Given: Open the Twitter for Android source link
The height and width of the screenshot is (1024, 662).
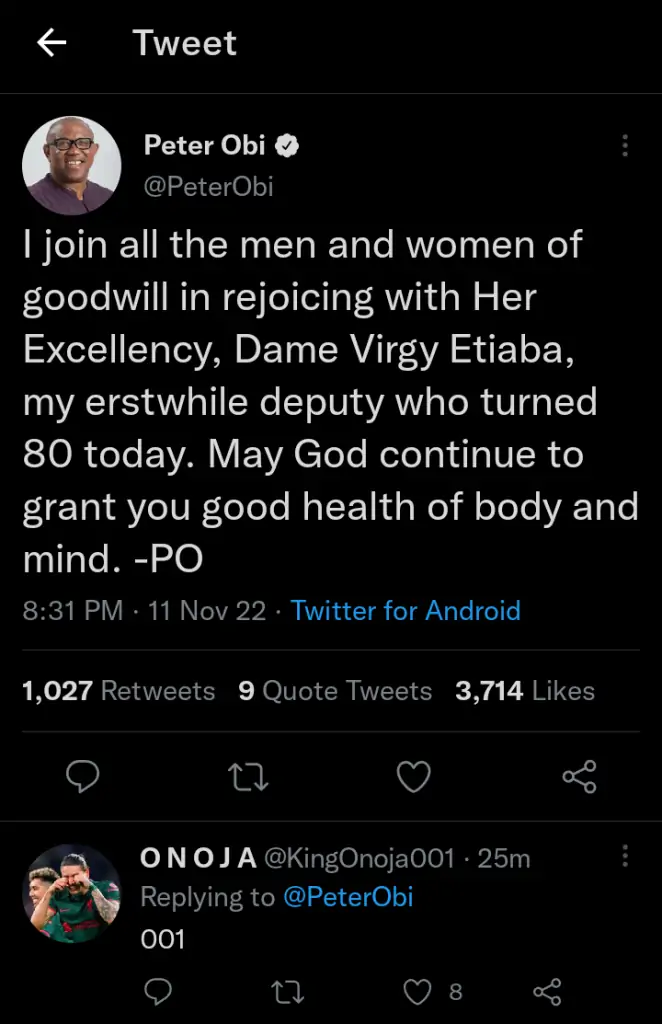Looking at the screenshot, I should click(x=405, y=611).
